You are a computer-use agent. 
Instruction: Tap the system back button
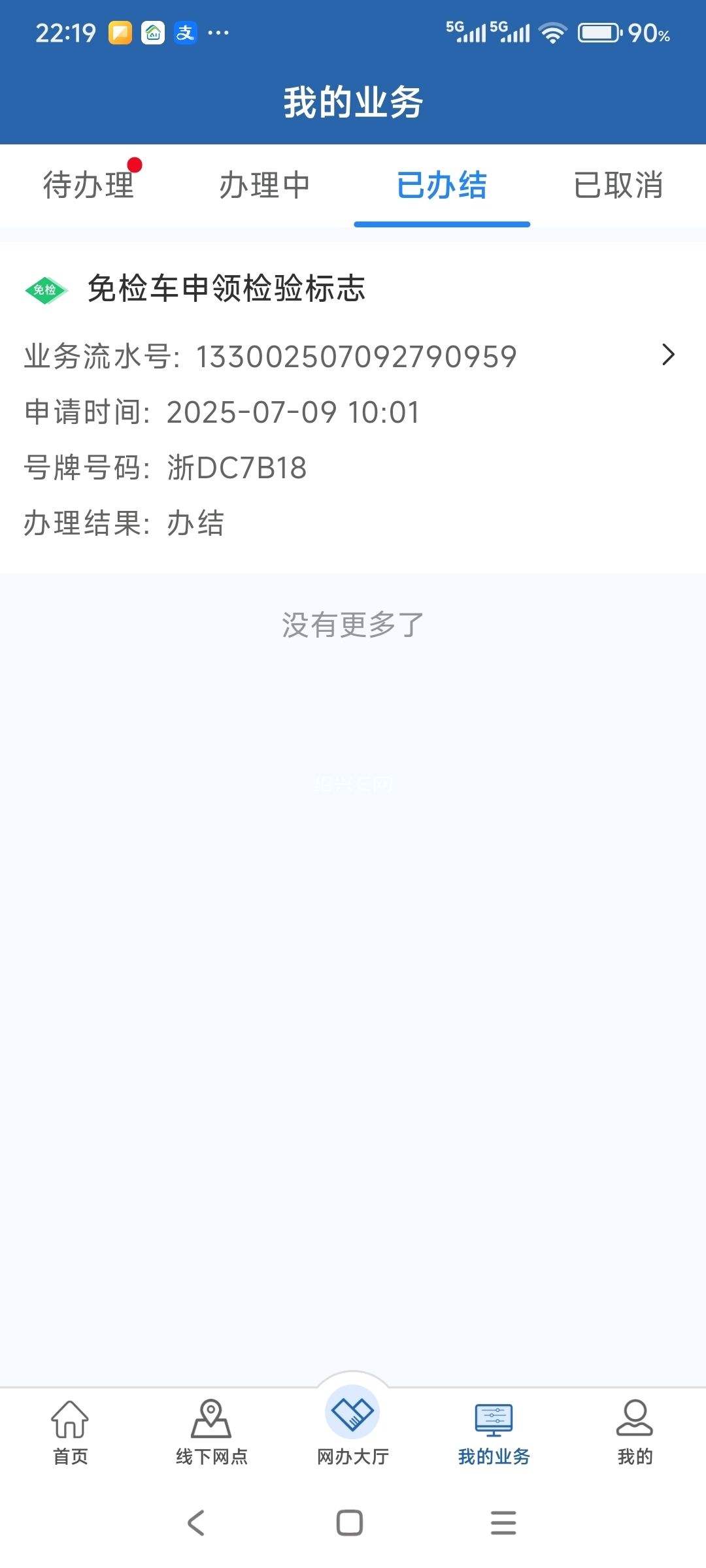(196, 1522)
